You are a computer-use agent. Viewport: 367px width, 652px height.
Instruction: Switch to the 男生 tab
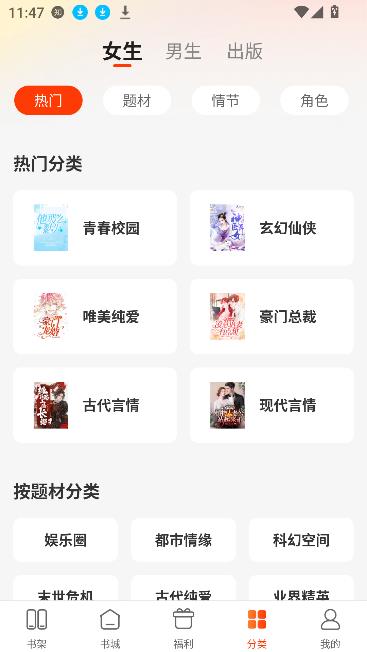point(183,52)
